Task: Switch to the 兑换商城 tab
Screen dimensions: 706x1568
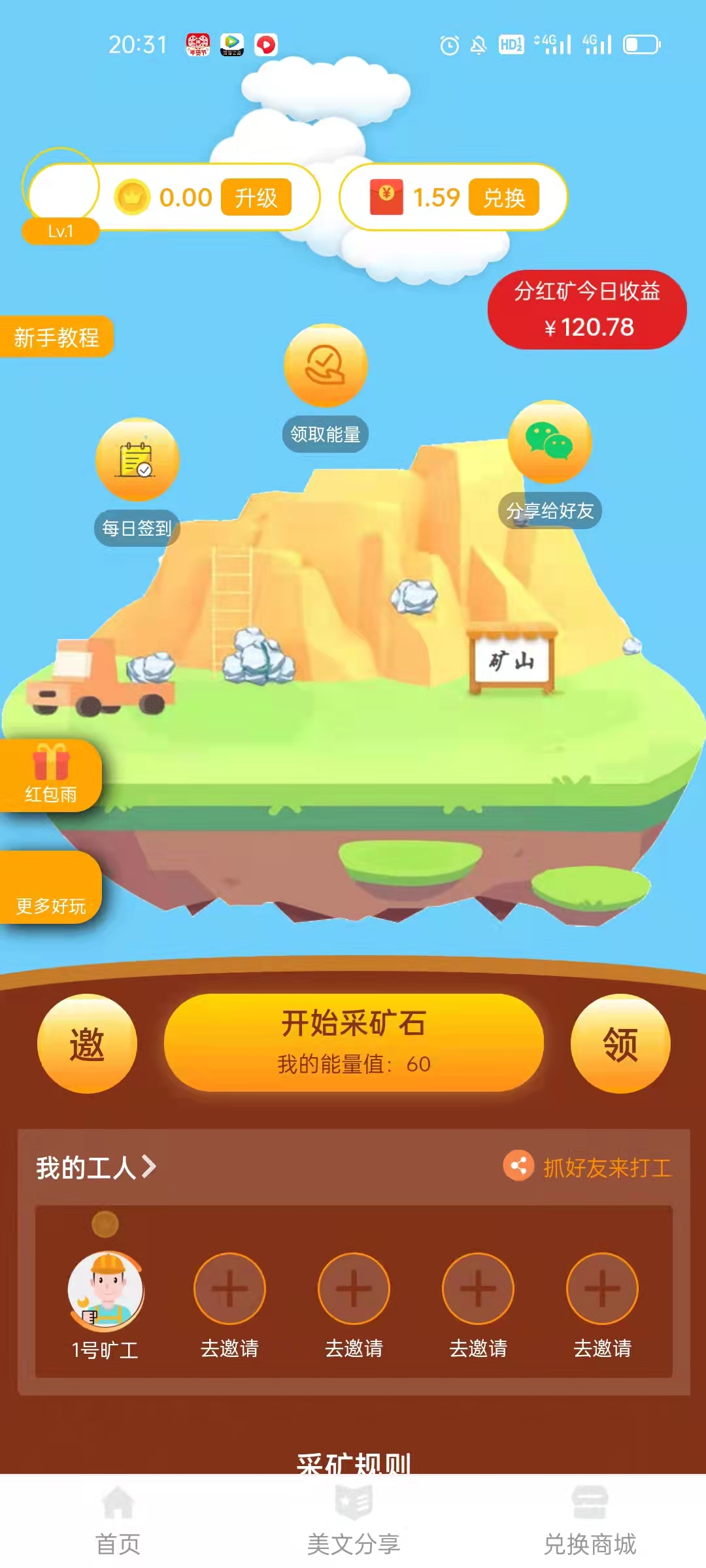Action: (590, 1520)
